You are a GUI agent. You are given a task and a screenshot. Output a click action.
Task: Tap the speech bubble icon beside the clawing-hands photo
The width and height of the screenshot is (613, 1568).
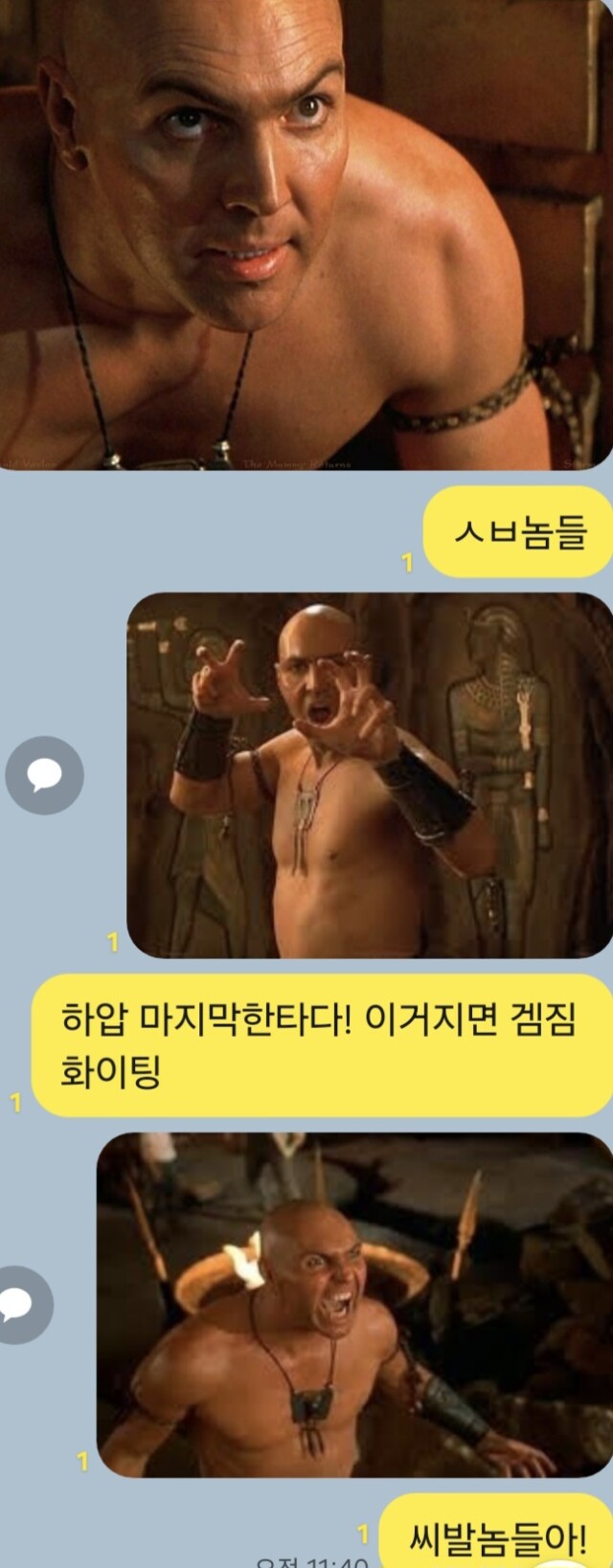point(44,775)
